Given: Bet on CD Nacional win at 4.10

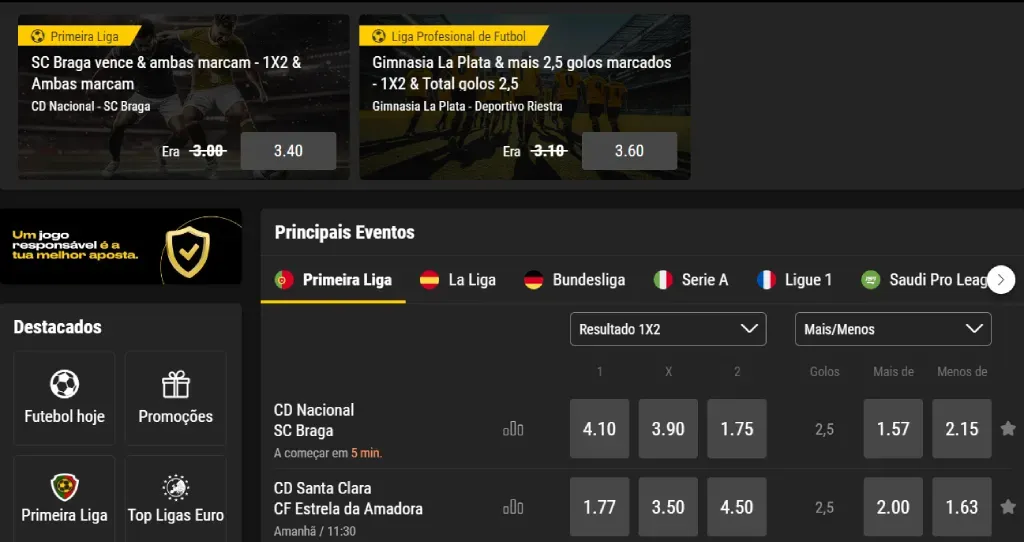Looking at the screenshot, I should (599, 429).
